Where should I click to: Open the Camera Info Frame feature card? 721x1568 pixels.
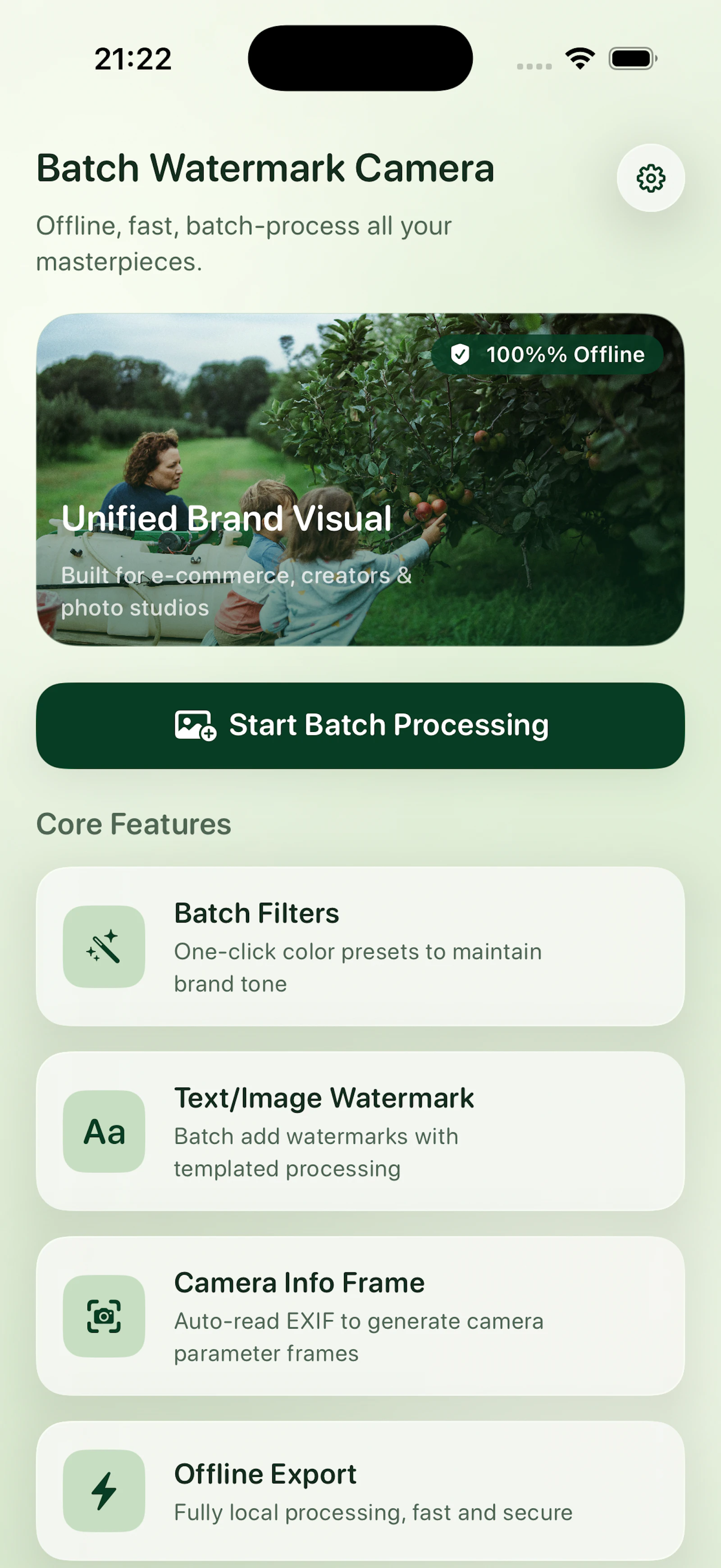point(360,1317)
